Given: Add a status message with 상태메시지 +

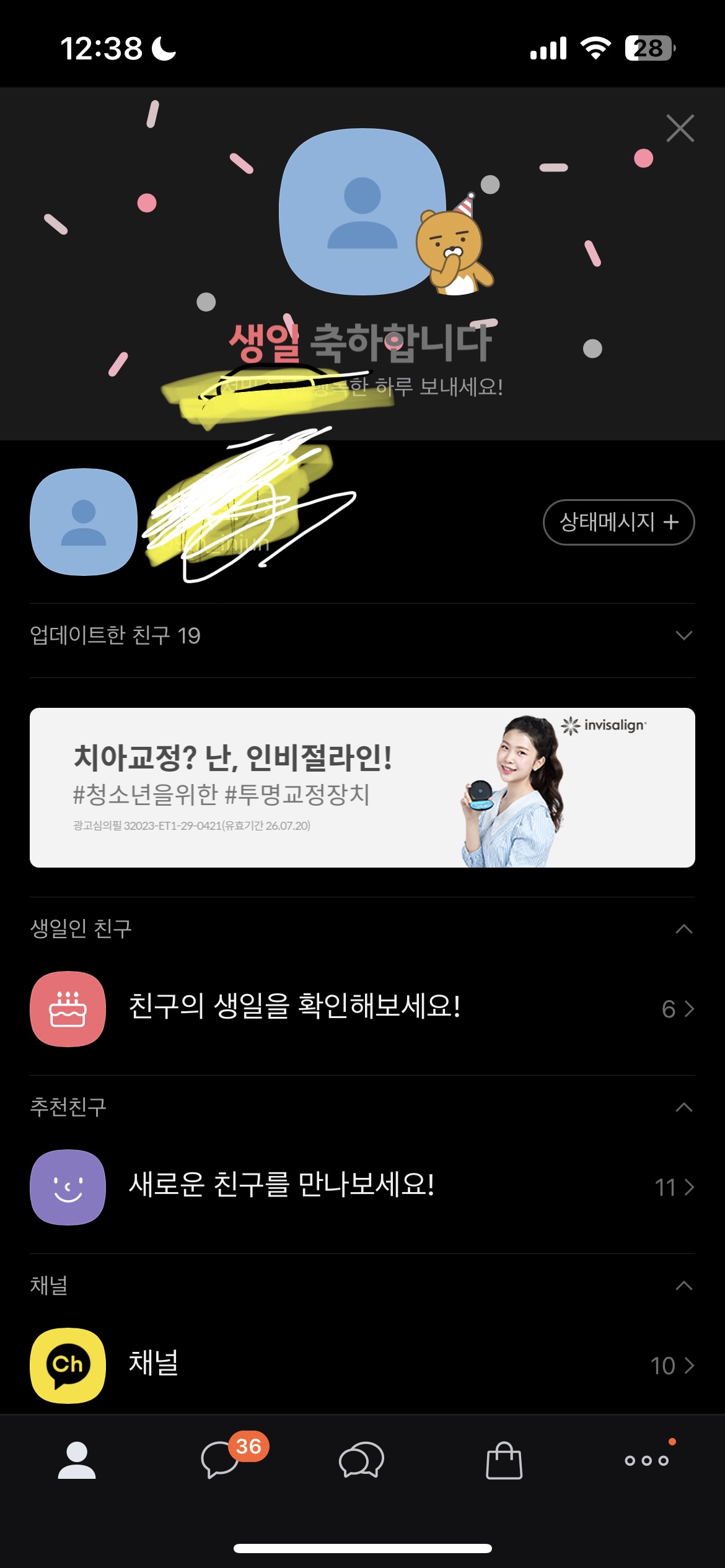Looking at the screenshot, I should [x=618, y=522].
